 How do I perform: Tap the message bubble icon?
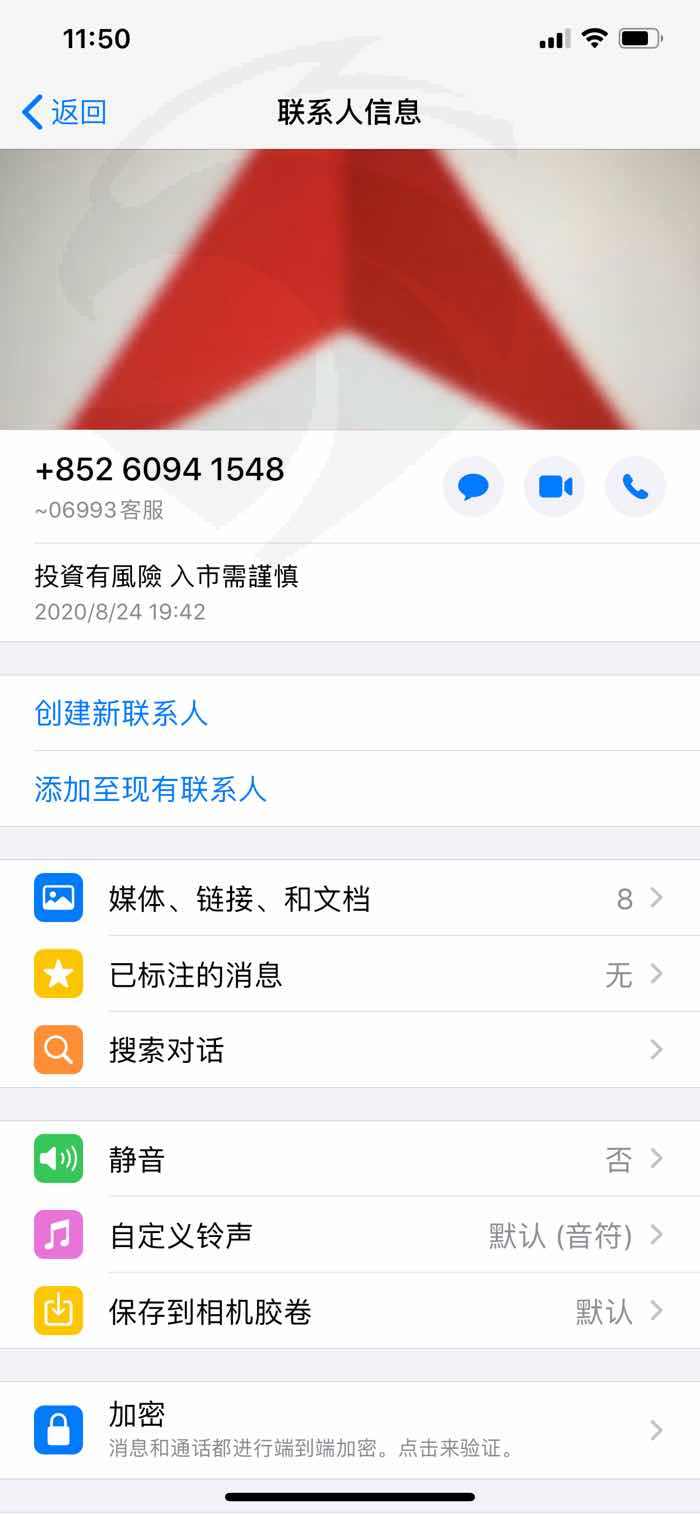point(473,487)
